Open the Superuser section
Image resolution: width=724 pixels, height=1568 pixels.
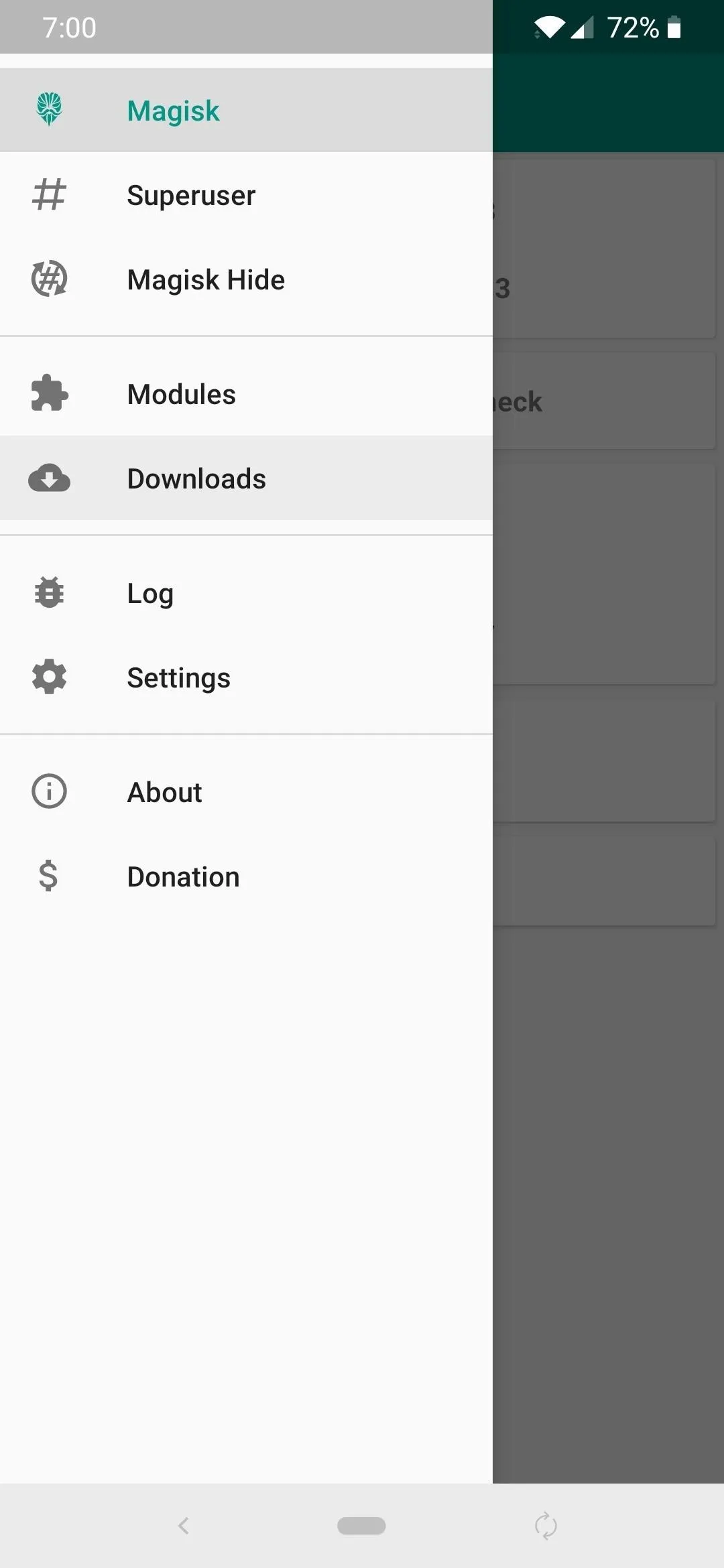pyautogui.click(x=246, y=195)
